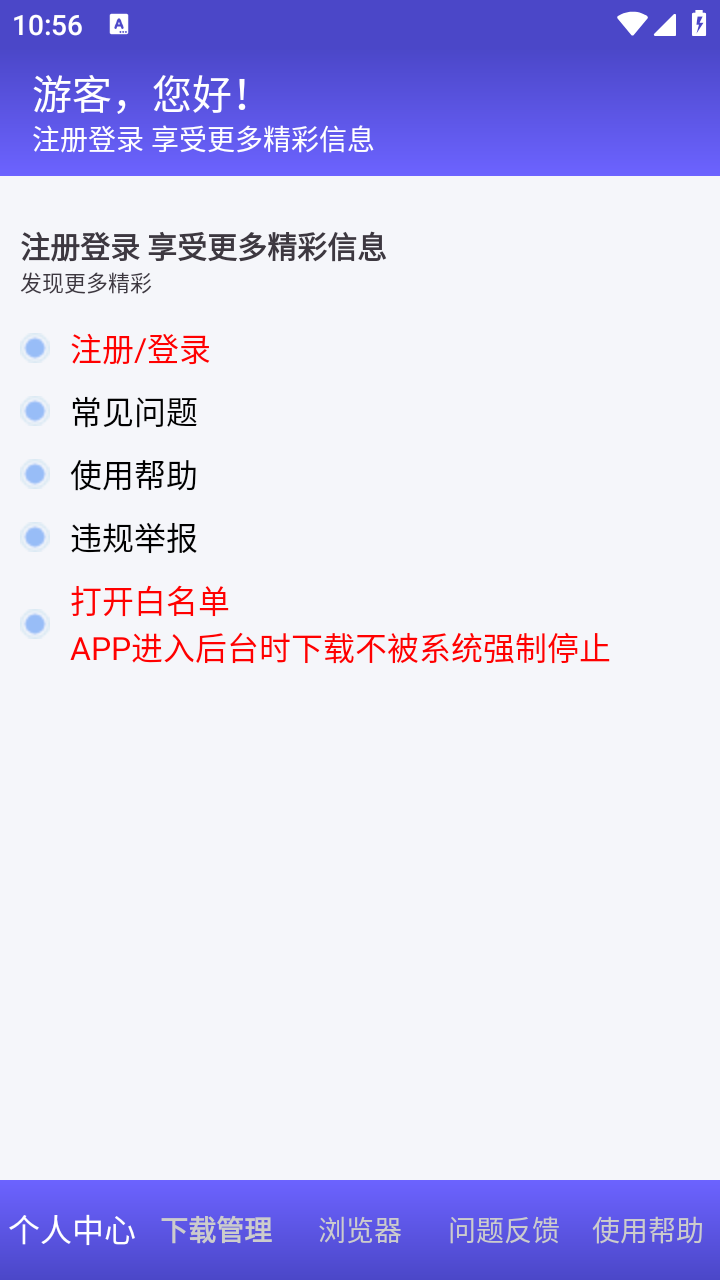
Task: Select the radio bullet beside 违规举报
Action: pyautogui.click(x=35, y=537)
